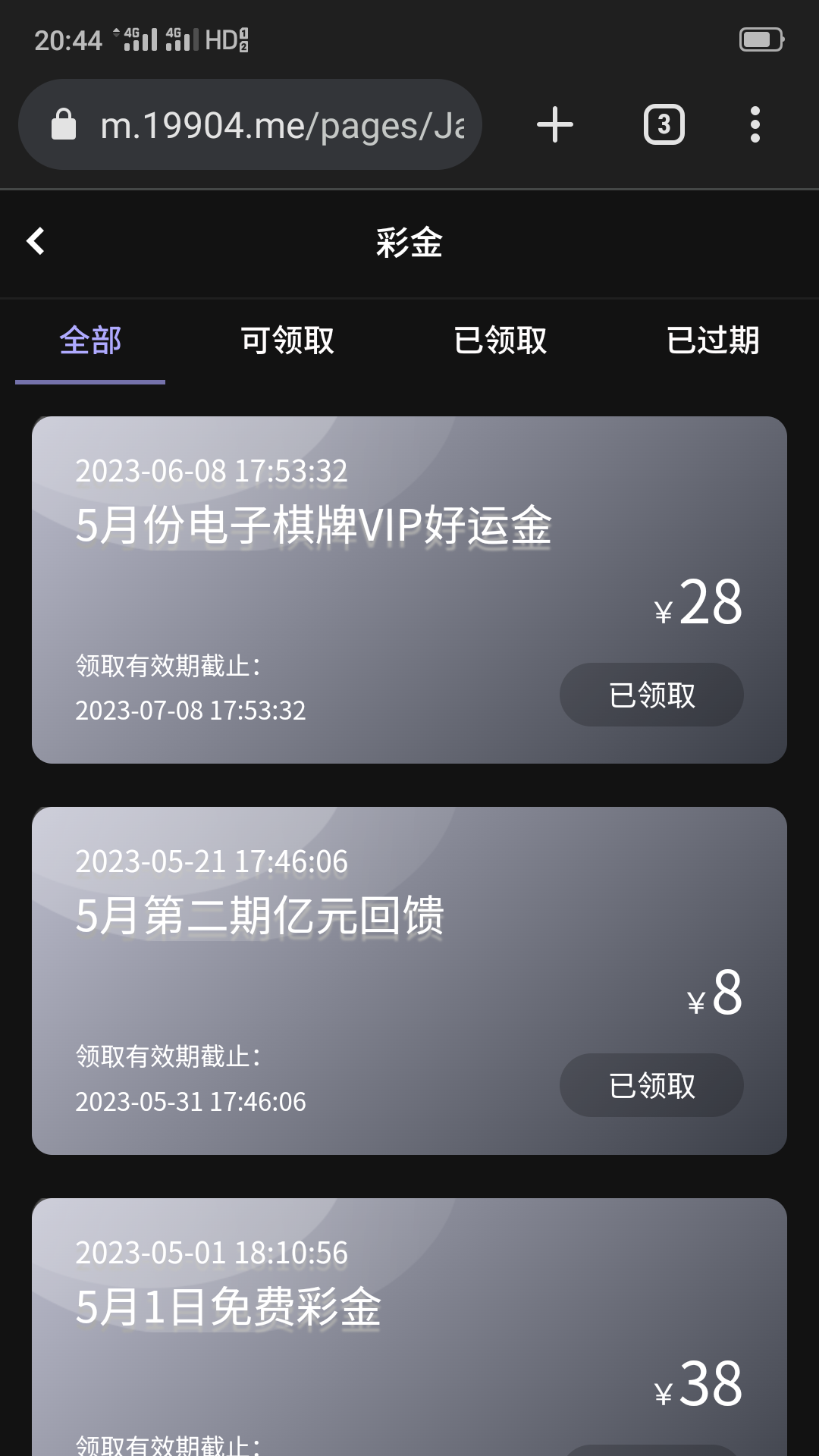This screenshot has height=1456, width=819.
Task: Switch to the 已领取 tab
Action: pos(500,340)
